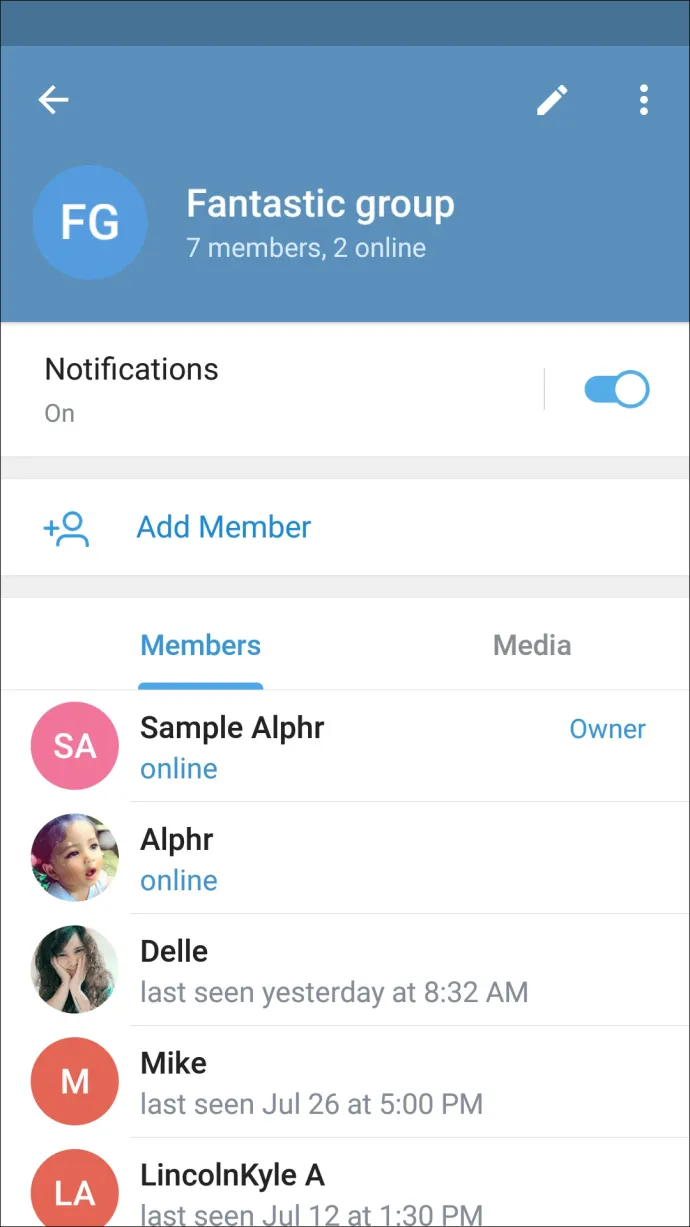Select the Members tab
Viewport: 690px width, 1227px height.
[x=200, y=645]
